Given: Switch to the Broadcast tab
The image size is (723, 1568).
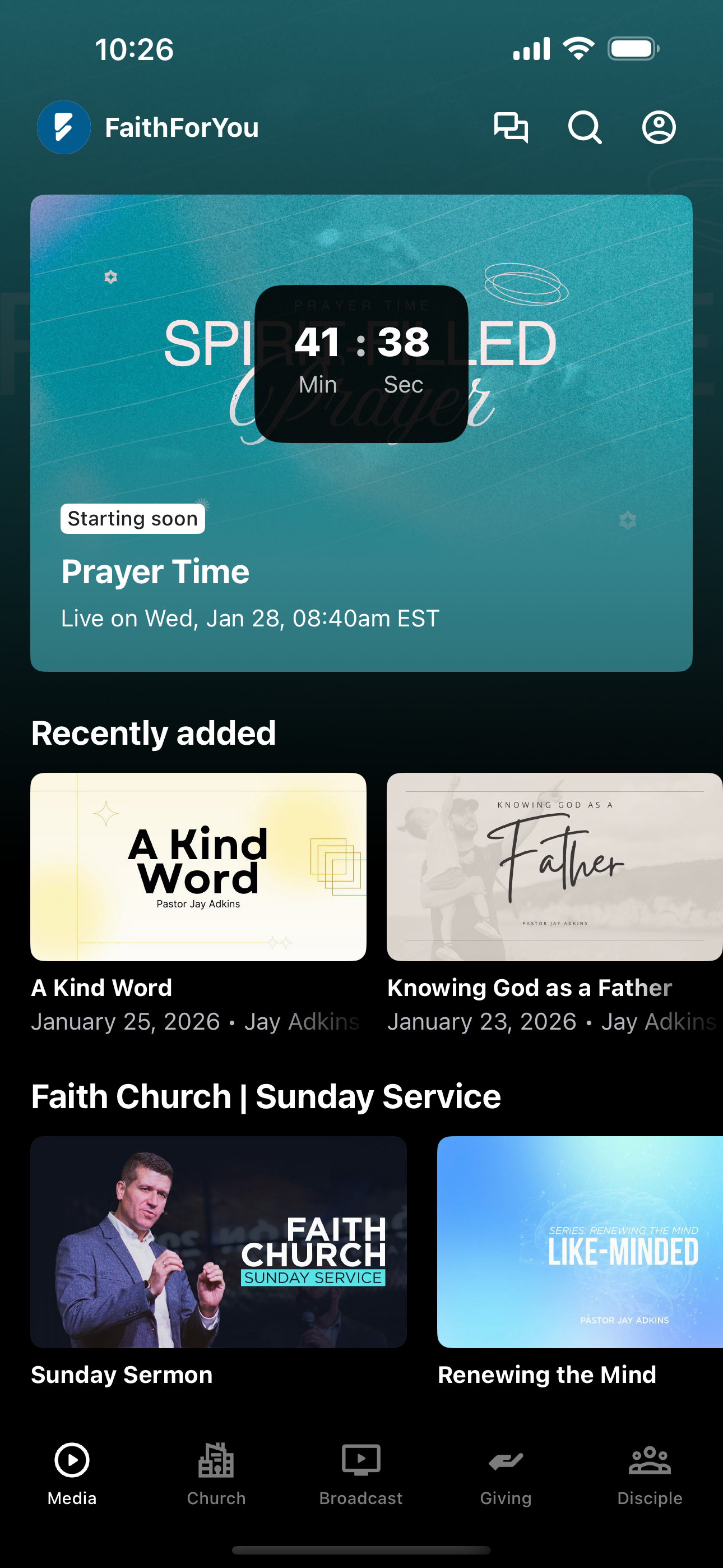Looking at the screenshot, I should point(361,1479).
